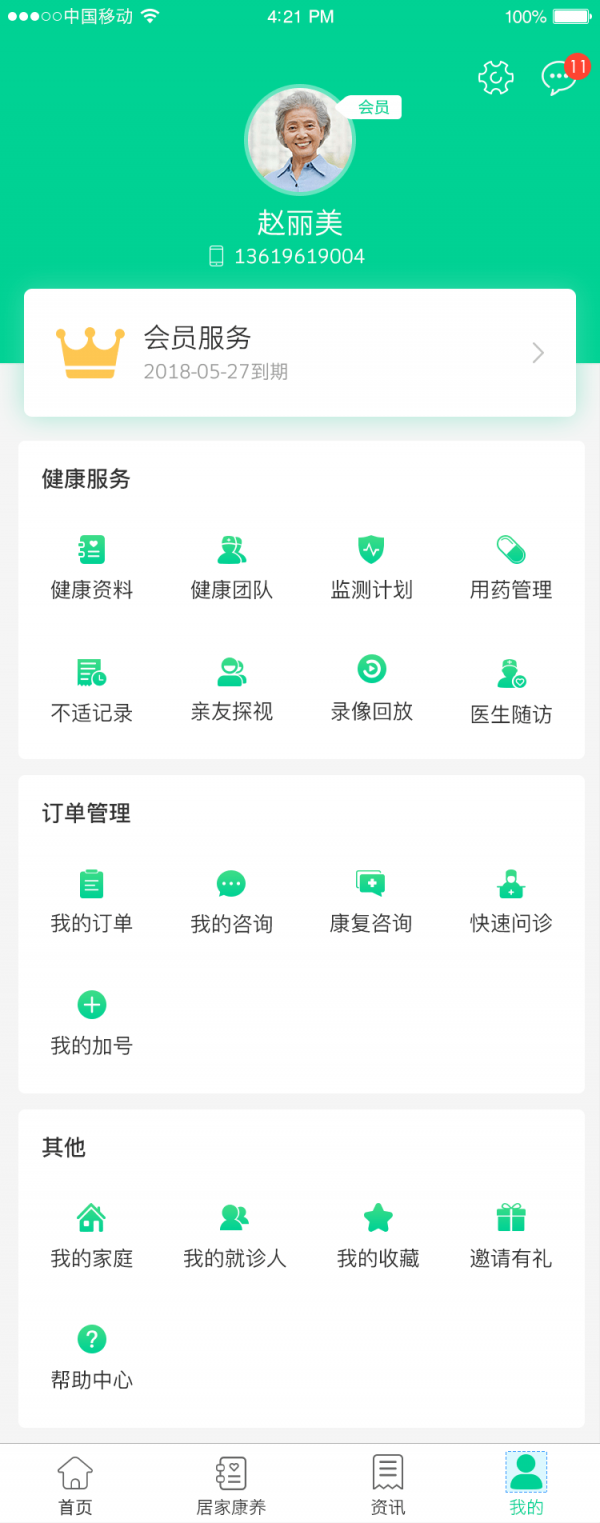This screenshot has height=1523, width=600.
Task: Open 我的收藏 favorites
Action: [377, 1236]
